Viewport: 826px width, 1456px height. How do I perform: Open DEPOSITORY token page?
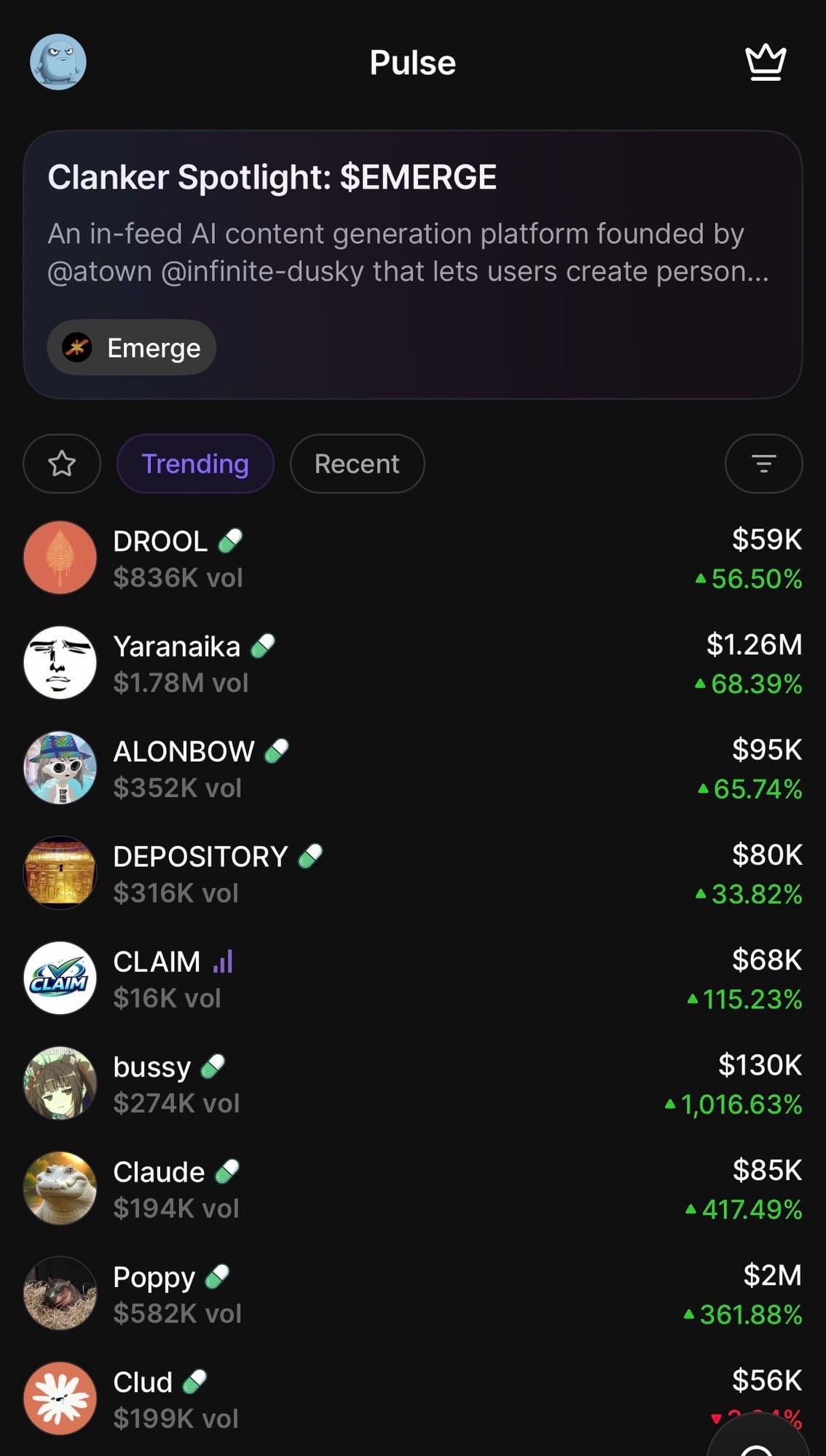click(x=412, y=874)
